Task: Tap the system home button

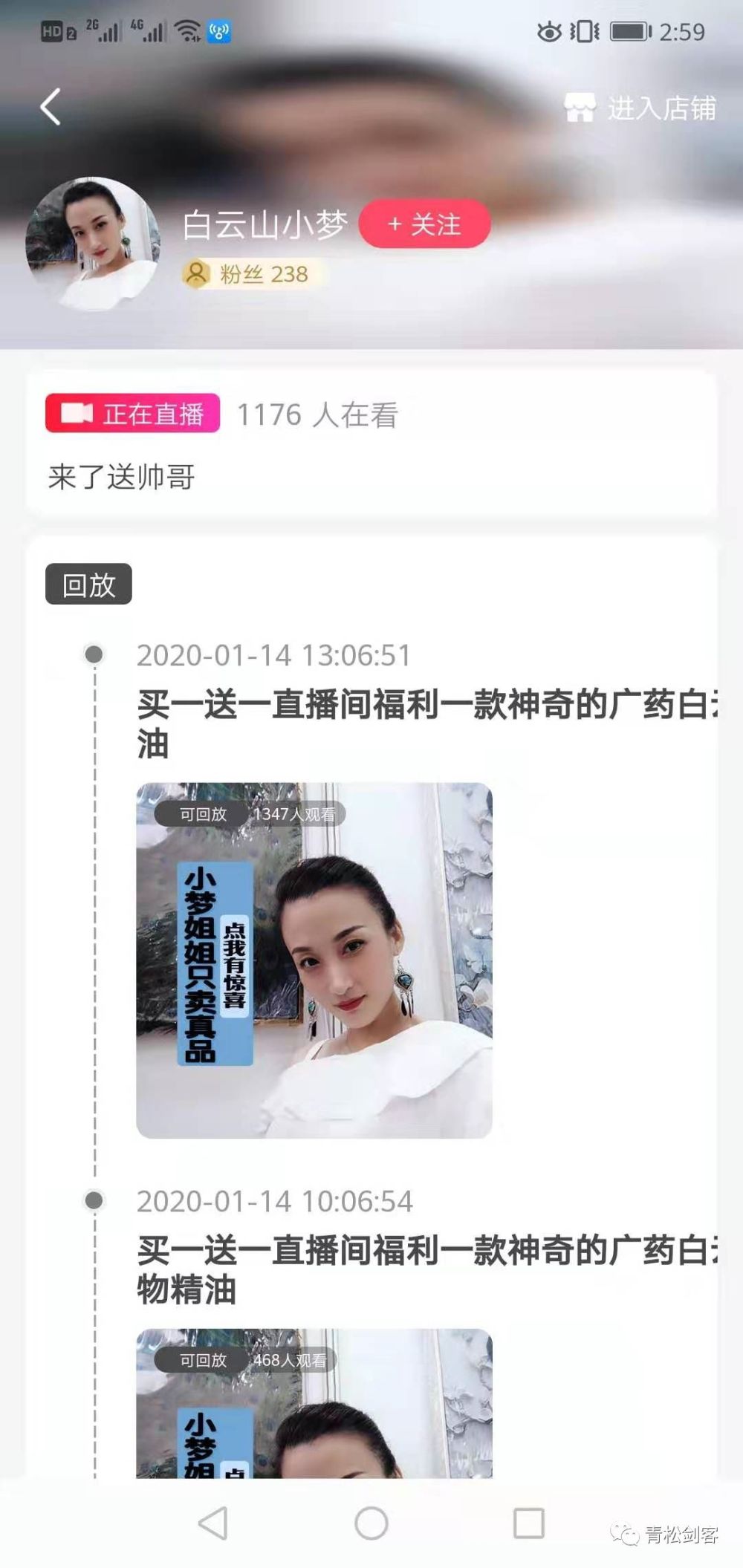Action: click(x=371, y=1523)
